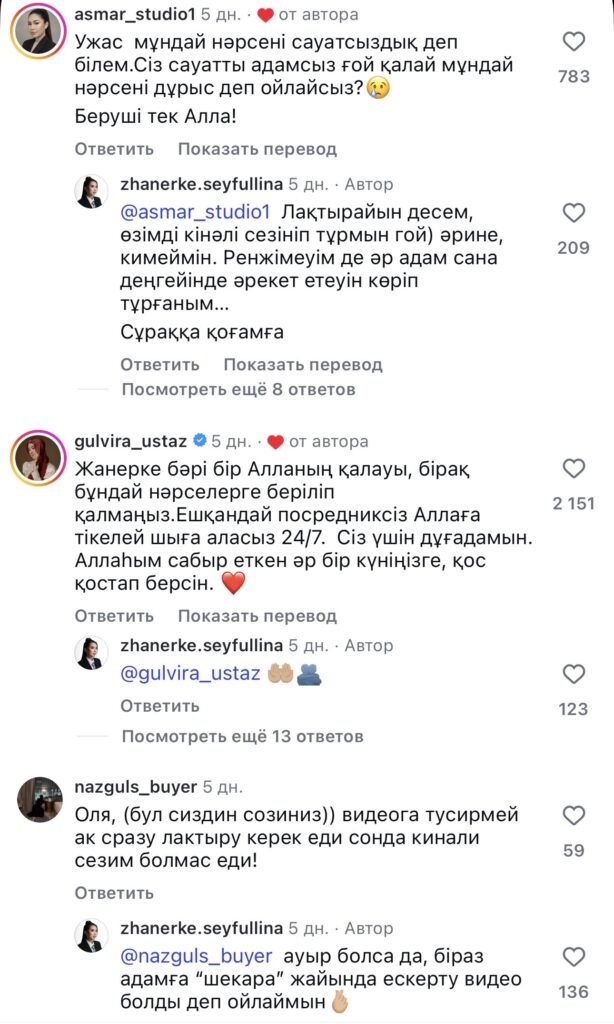Like the author's reply to nazguls_buyer
Viewport: 614px width, 1024px height.
pos(573,956)
